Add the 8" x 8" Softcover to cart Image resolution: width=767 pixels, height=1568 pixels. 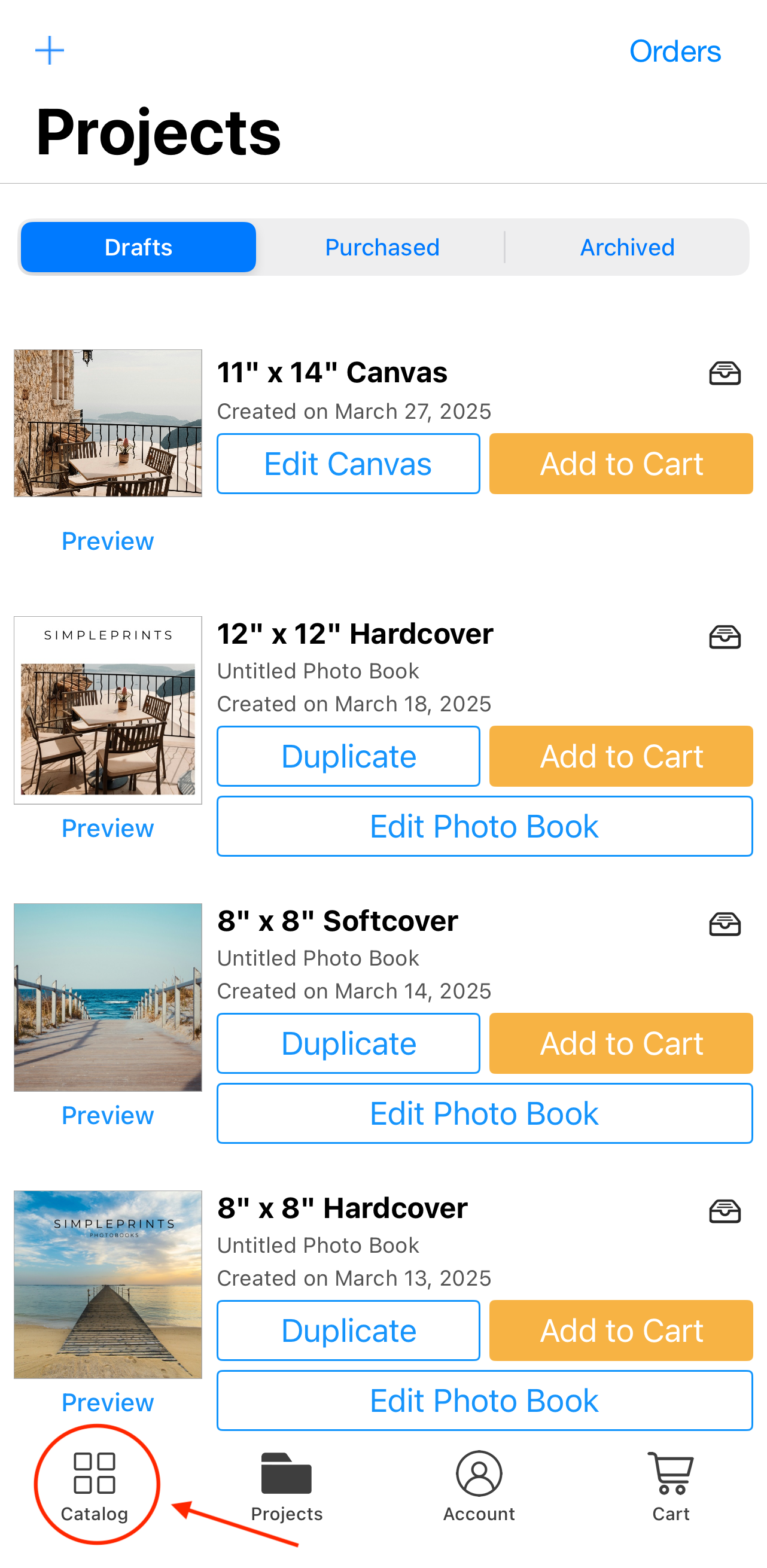click(x=621, y=1043)
